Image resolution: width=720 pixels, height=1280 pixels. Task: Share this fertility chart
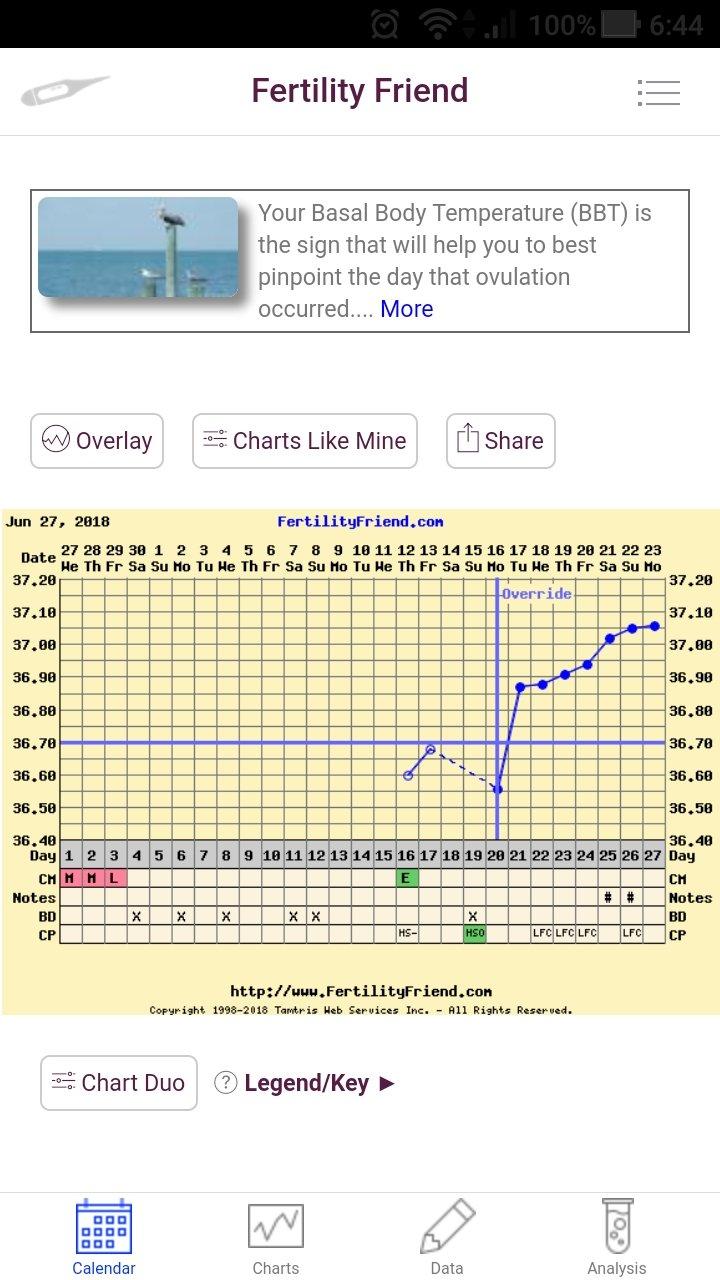click(500, 441)
